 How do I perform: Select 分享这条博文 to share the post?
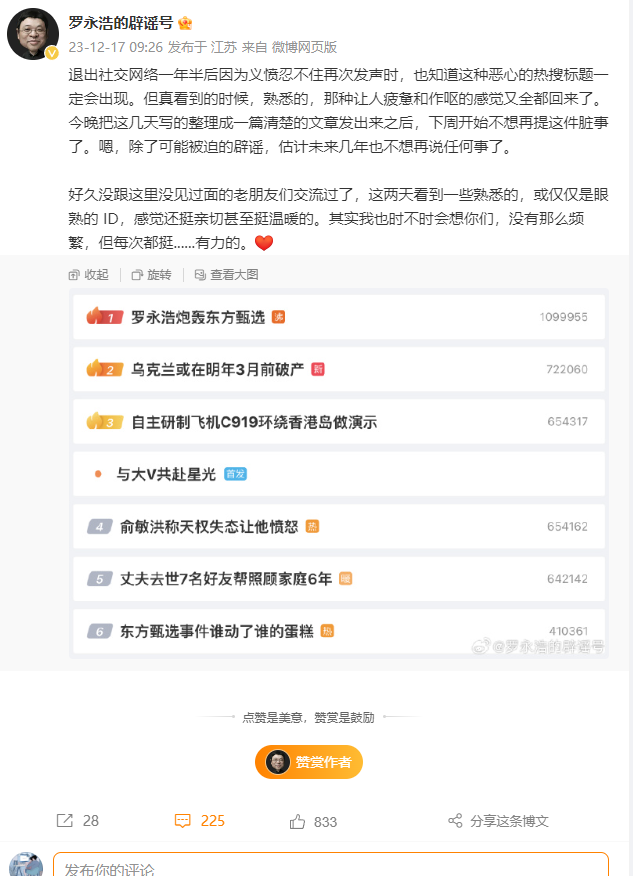pyautogui.click(x=498, y=821)
